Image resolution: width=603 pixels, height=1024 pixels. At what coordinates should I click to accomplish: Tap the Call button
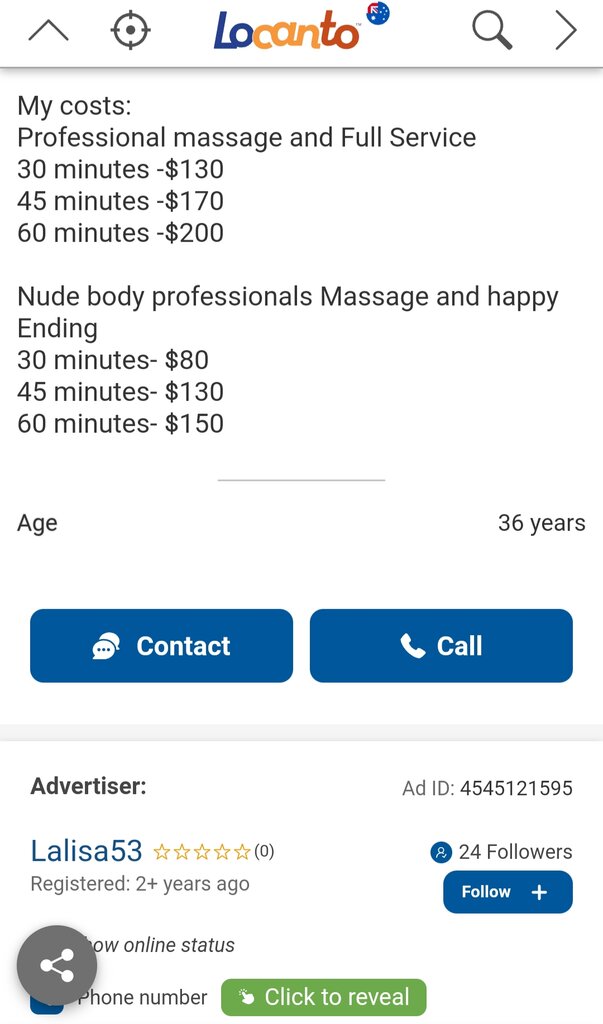tap(441, 646)
